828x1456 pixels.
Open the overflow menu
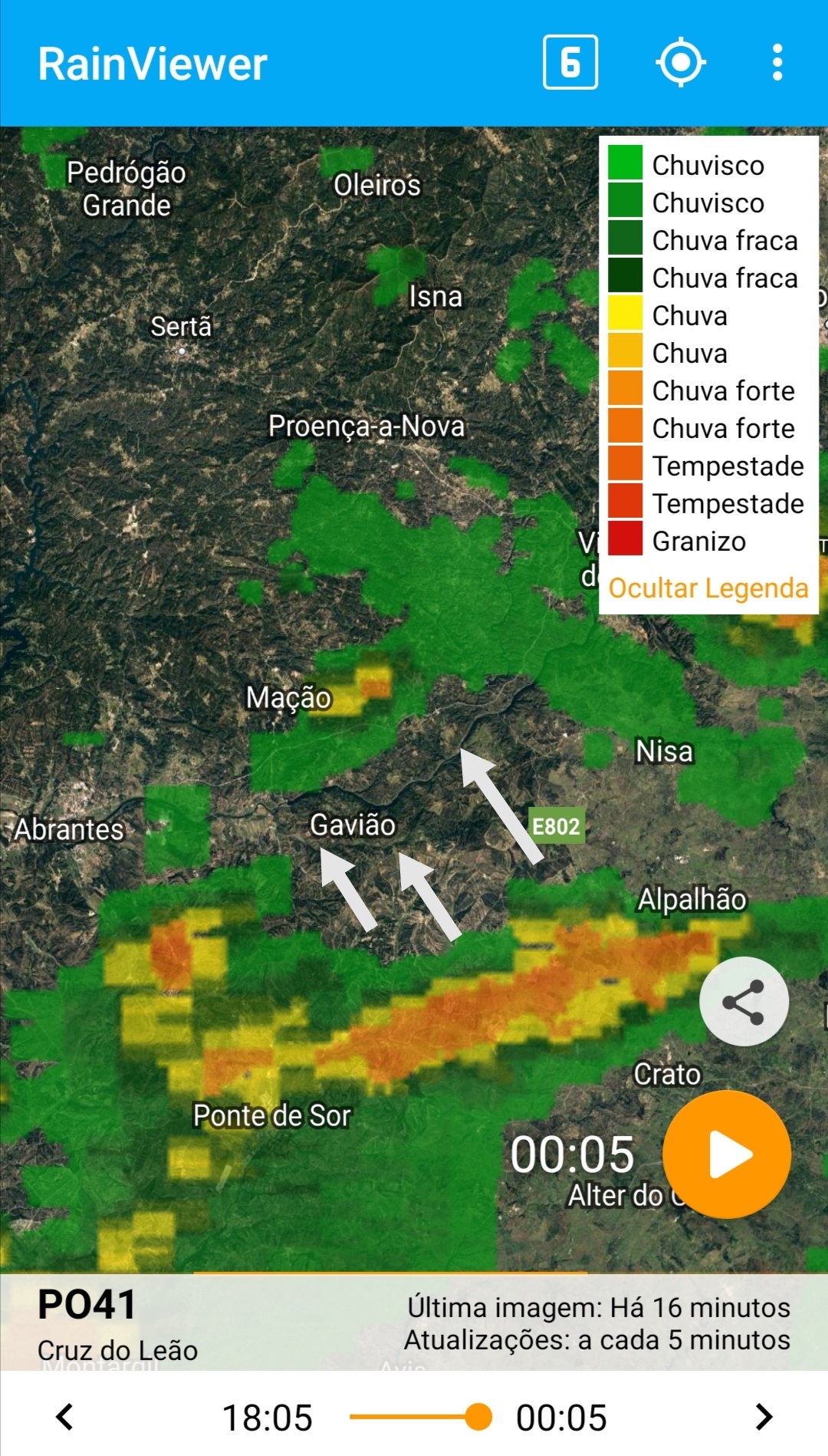(x=777, y=62)
